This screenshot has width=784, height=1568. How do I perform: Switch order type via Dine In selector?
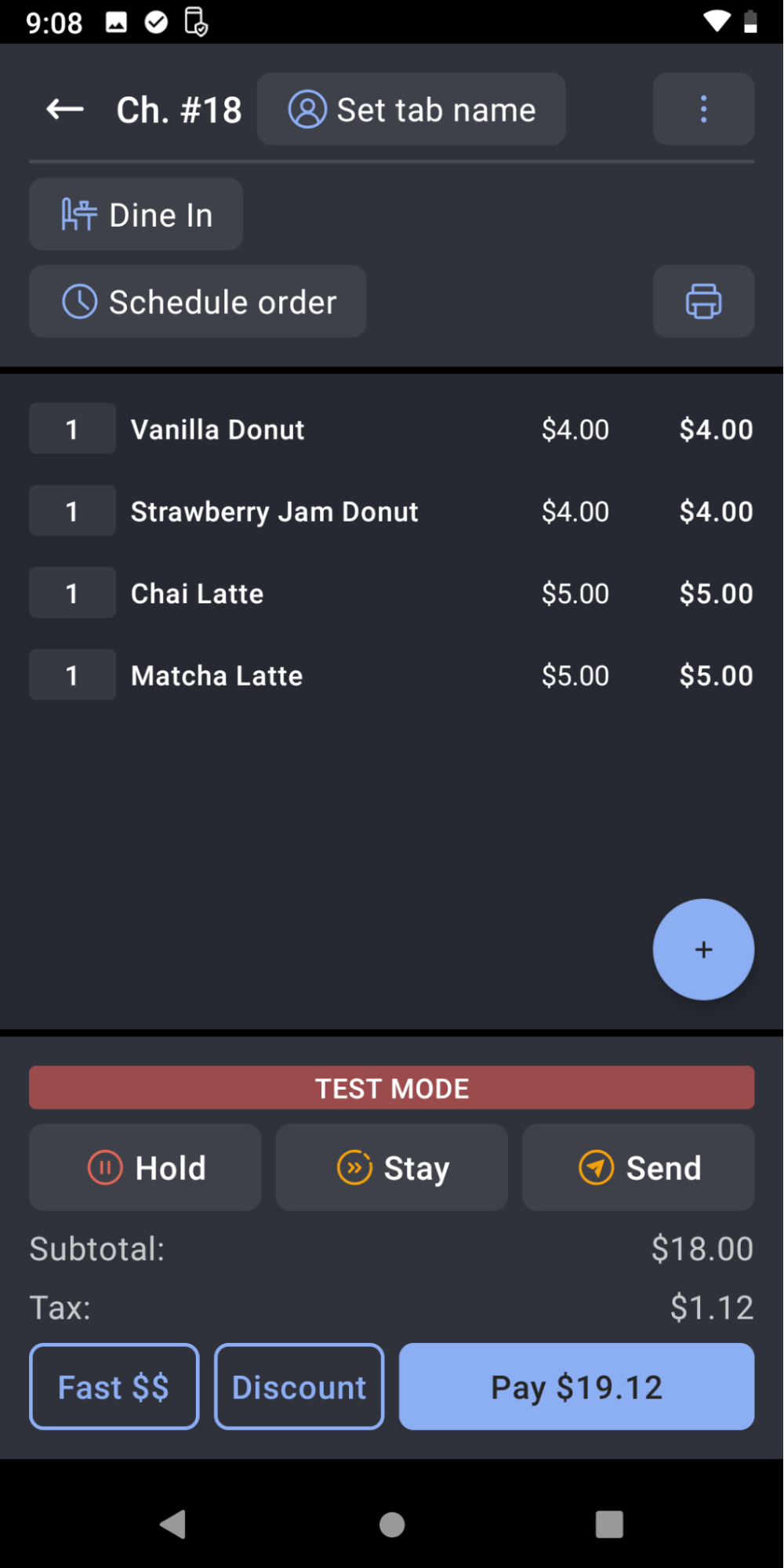[135, 213]
